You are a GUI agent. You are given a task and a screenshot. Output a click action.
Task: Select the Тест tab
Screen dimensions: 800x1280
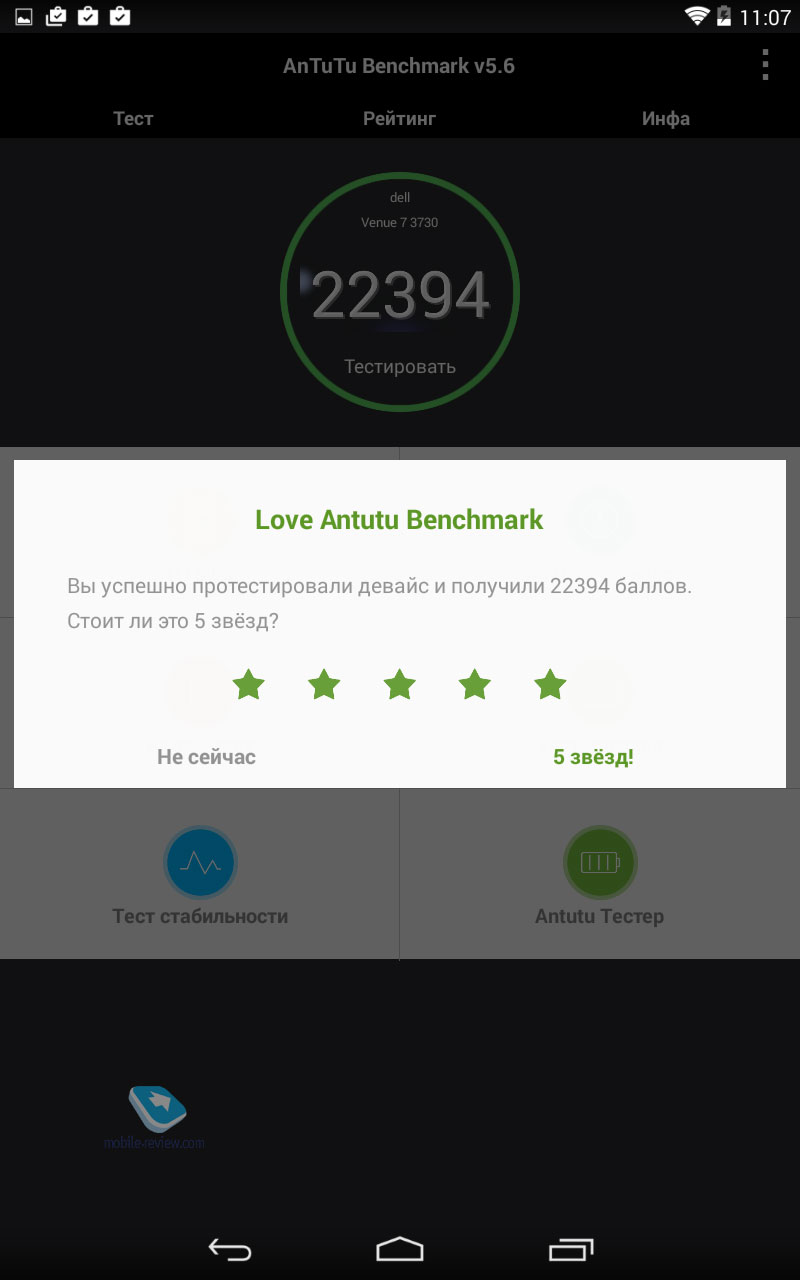pos(133,118)
